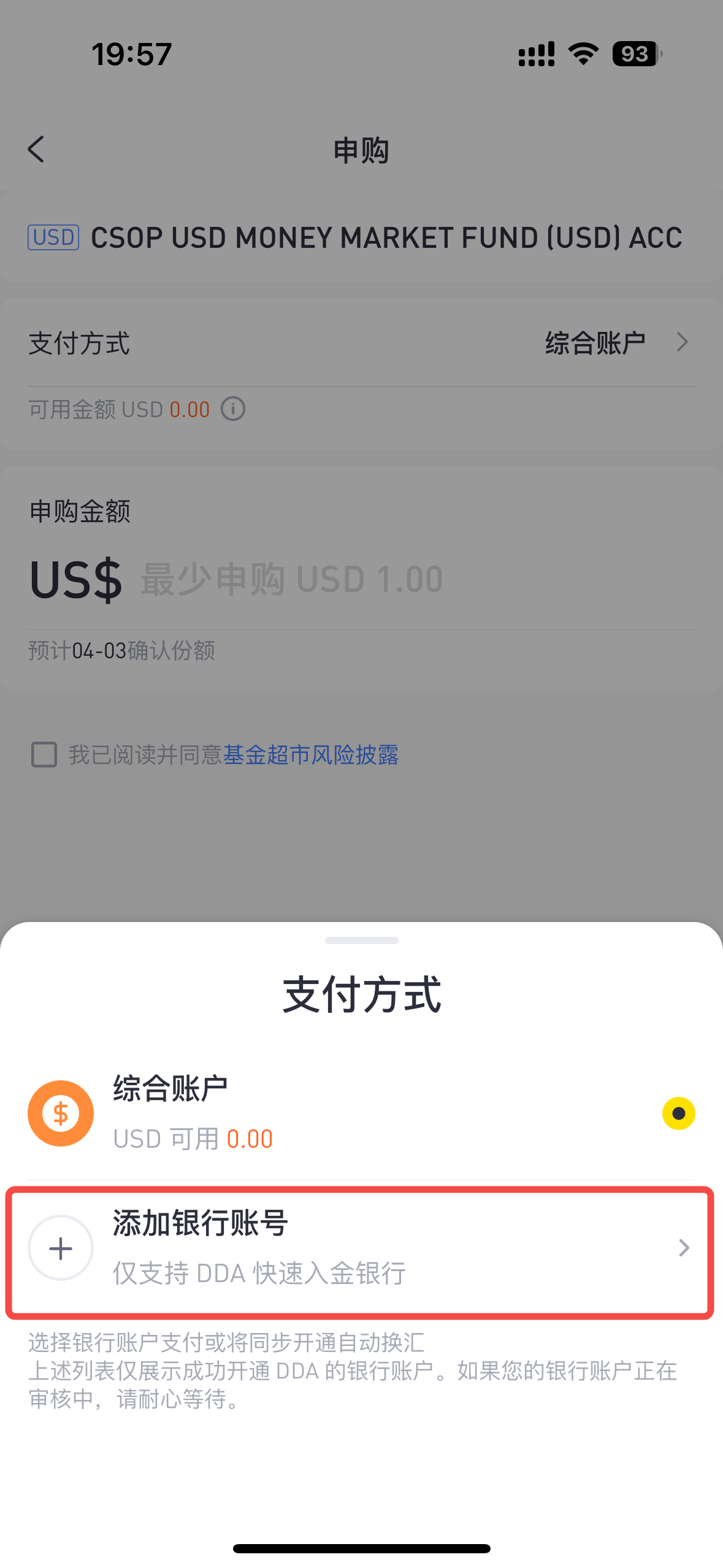The height and width of the screenshot is (1568, 723).
Task: Select the 综合账户 payment option
Action: pyautogui.click(x=361, y=1113)
